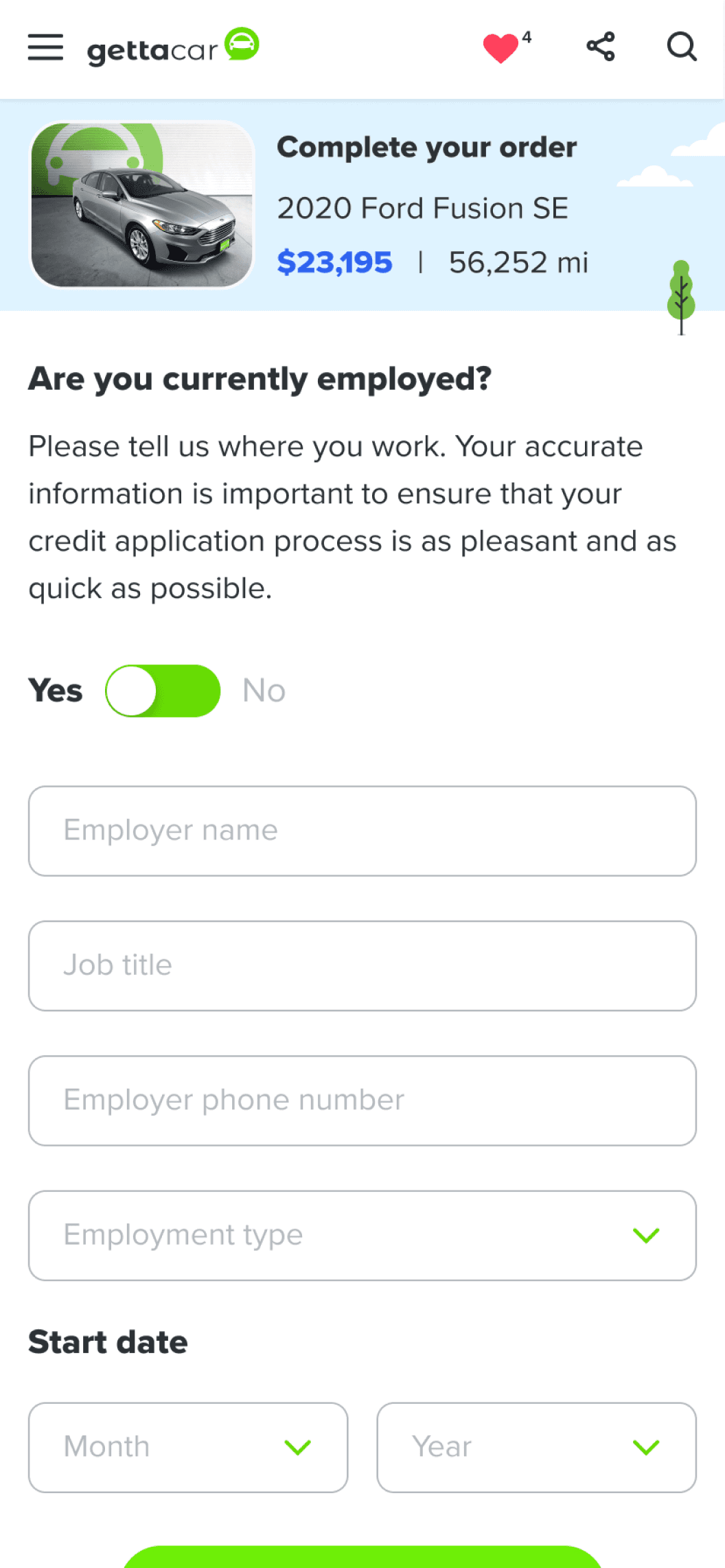
Task: View your 4 favorited cars via the heart icon
Action: point(502,48)
